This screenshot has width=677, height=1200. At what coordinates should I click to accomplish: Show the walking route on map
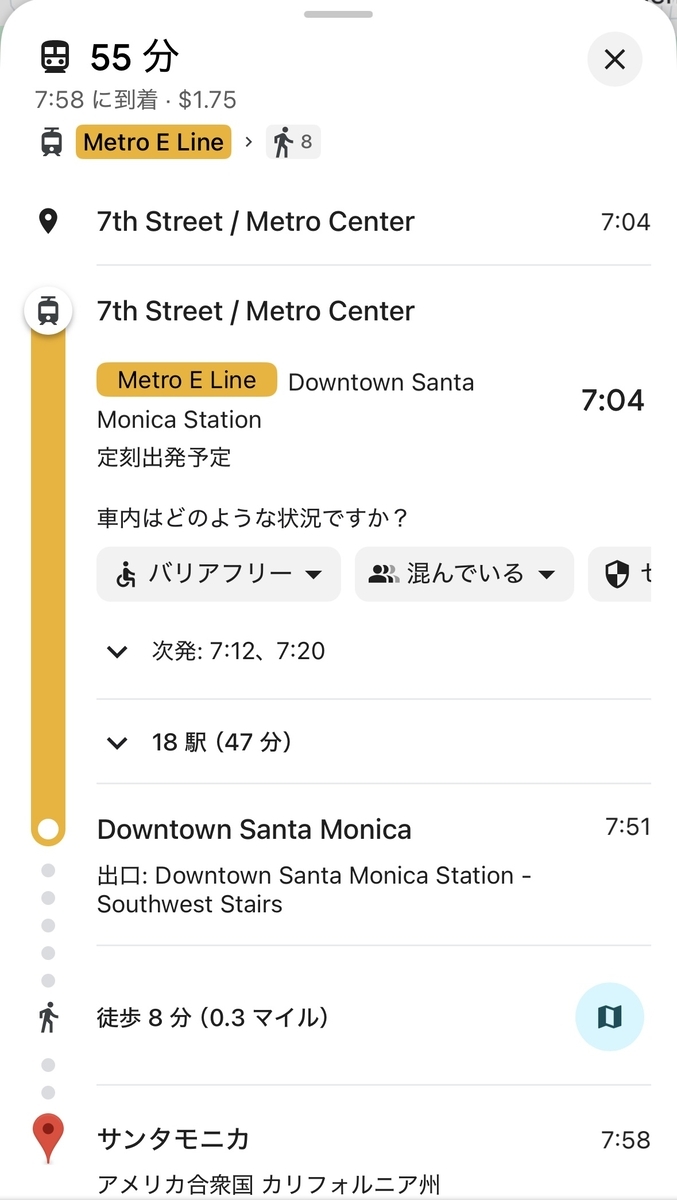pyautogui.click(x=609, y=1017)
